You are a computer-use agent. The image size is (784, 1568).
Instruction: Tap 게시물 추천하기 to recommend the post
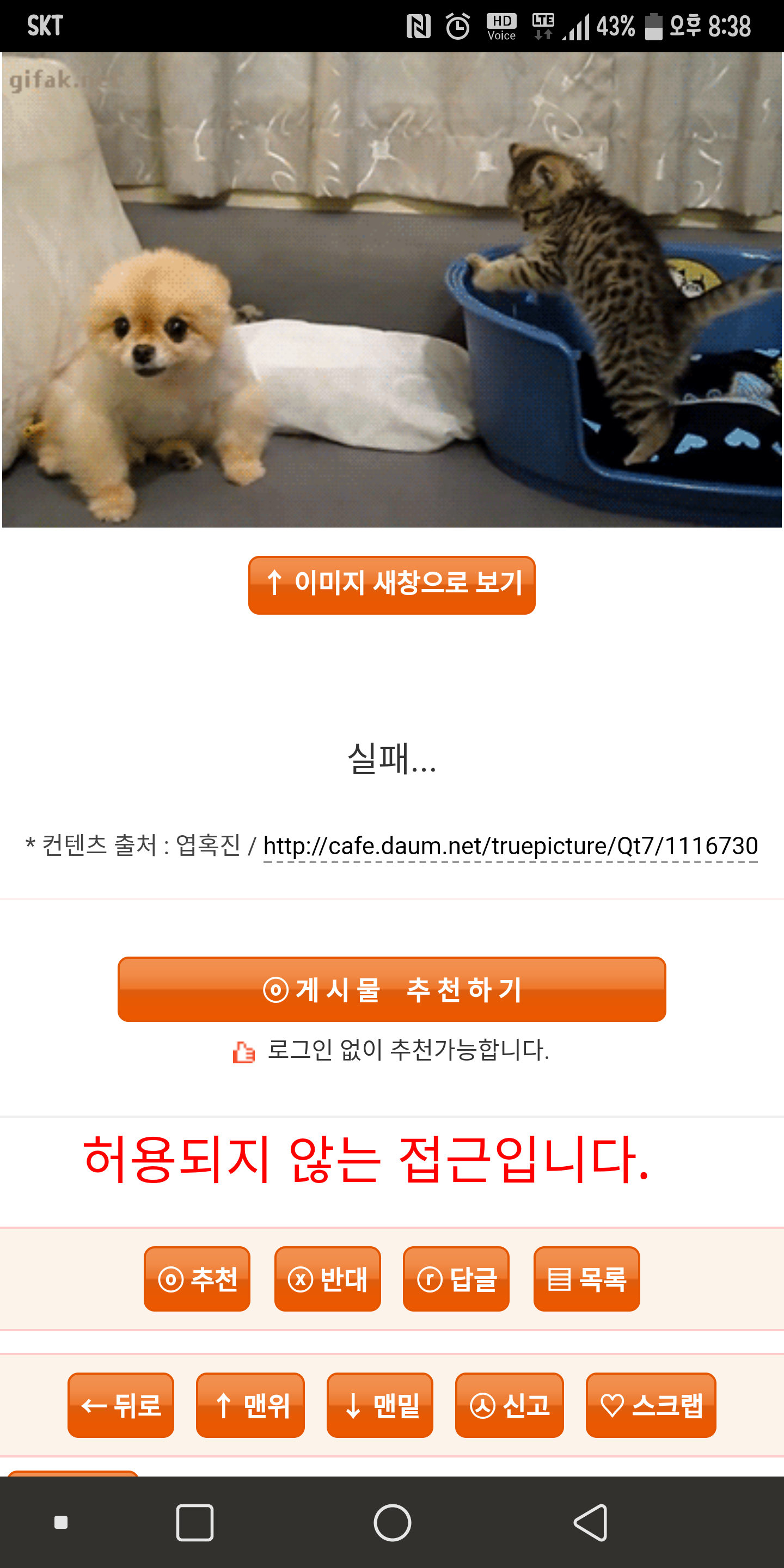coord(391,989)
